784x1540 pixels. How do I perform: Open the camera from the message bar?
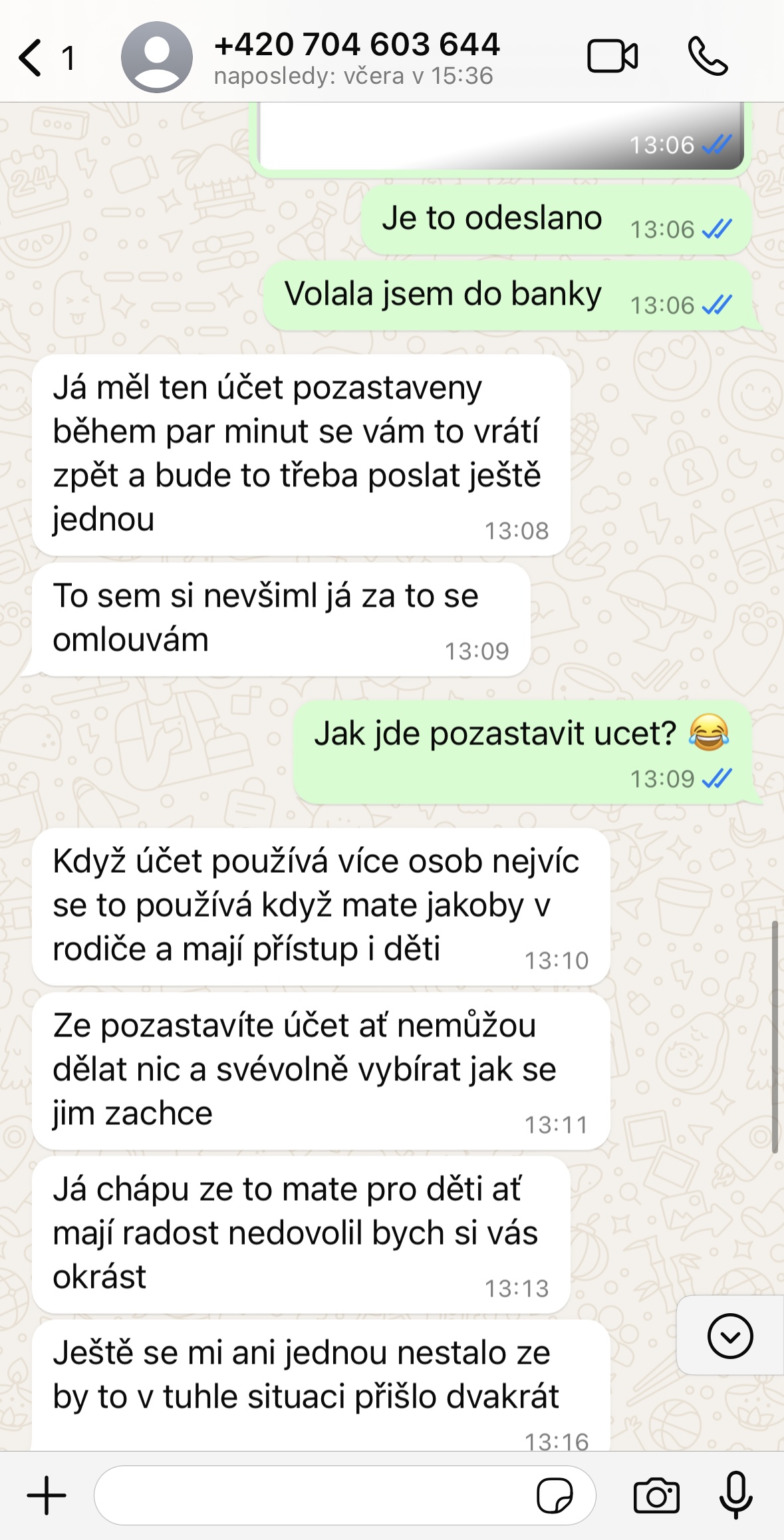656,1496
